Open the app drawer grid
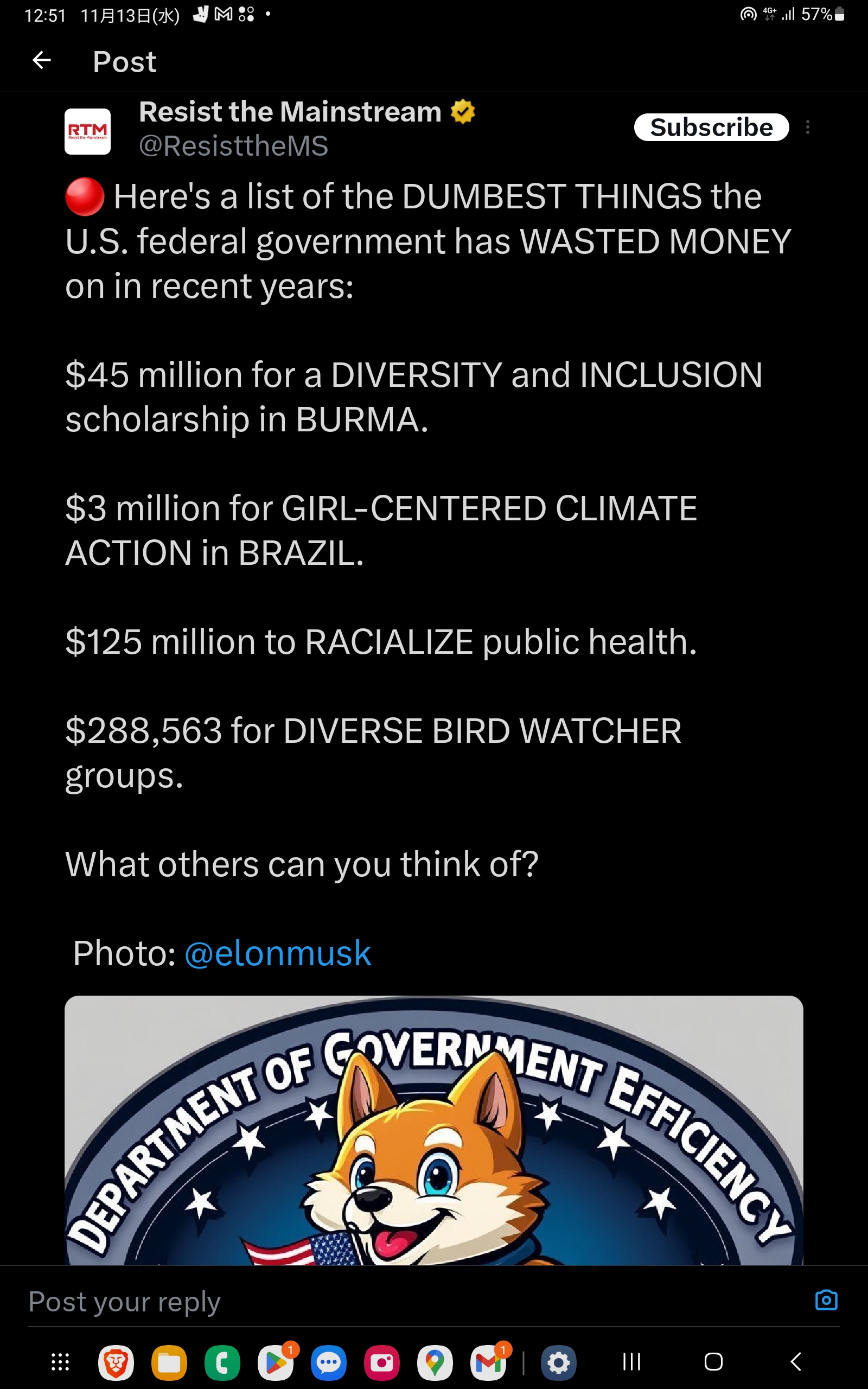Screen dimensions: 868x1389 60,1362
